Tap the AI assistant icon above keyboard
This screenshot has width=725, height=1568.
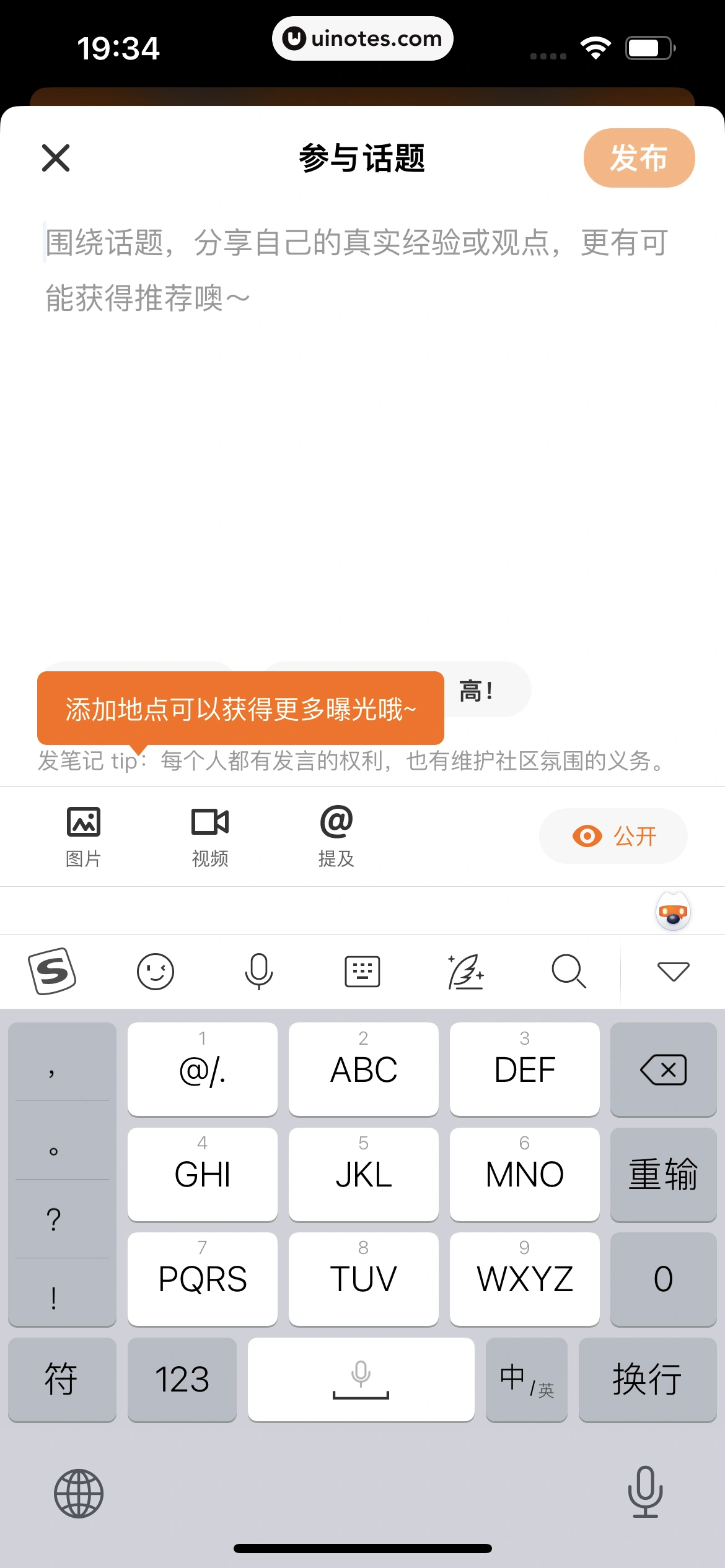click(x=673, y=912)
